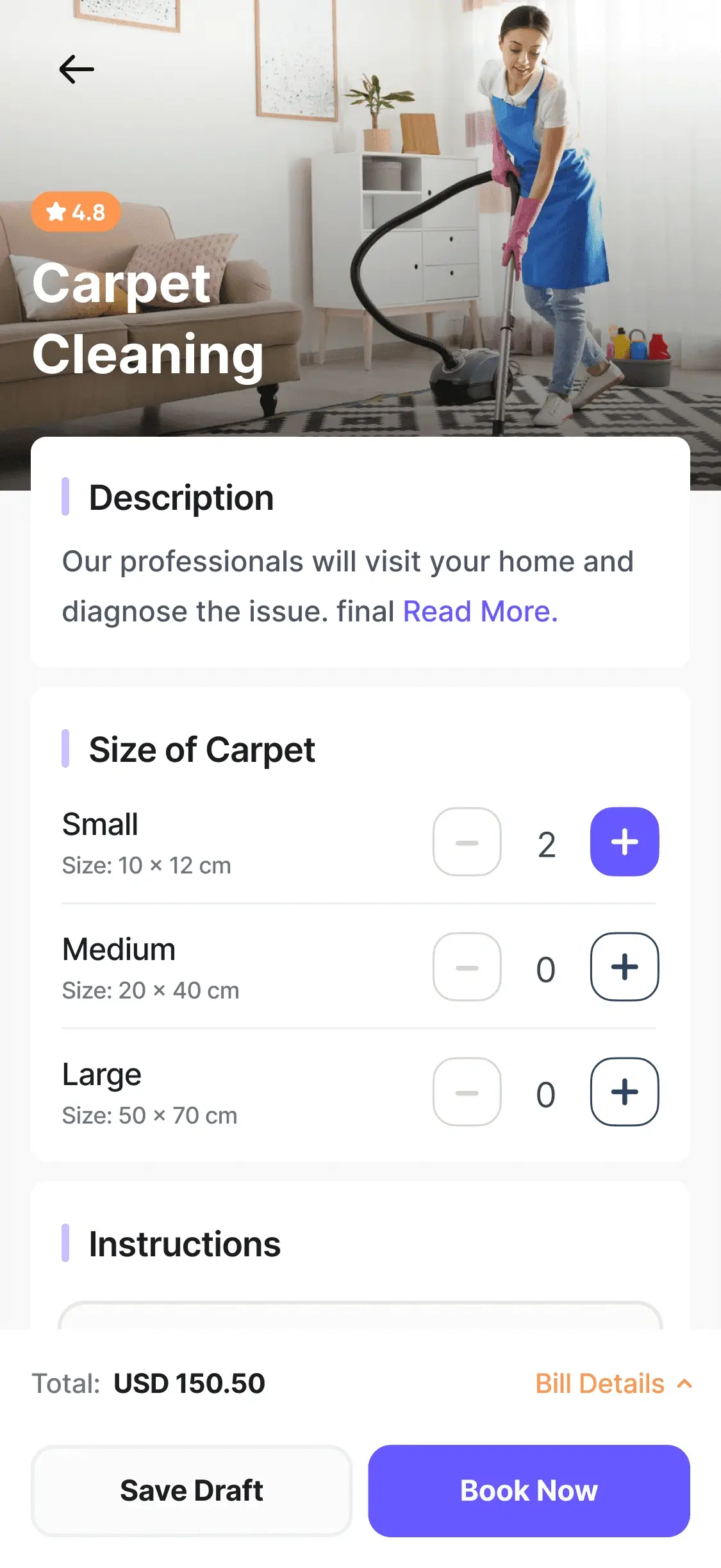
Task: Increase Small carpet quantity
Action: pyautogui.click(x=624, y=842)
